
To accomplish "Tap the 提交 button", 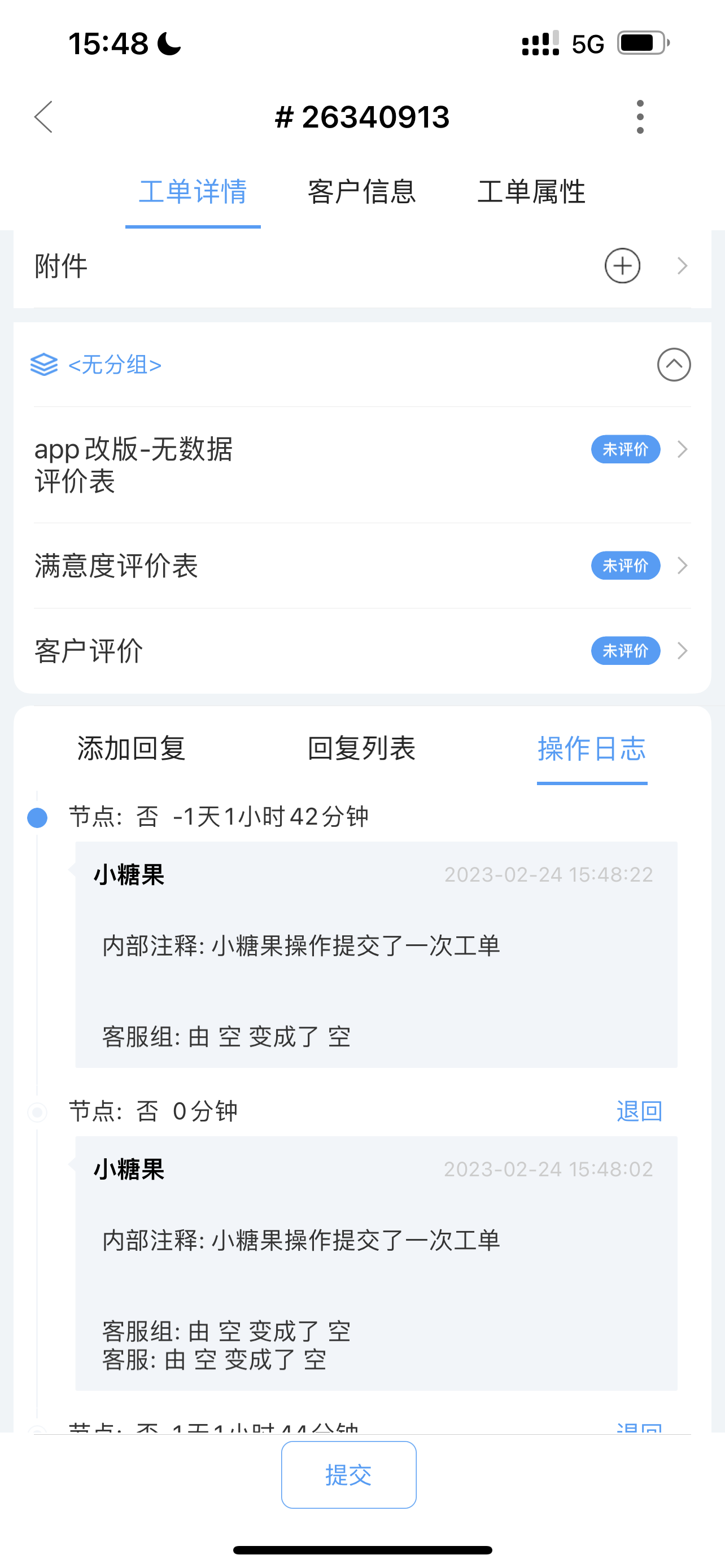I will click(x=349, y=1475).
